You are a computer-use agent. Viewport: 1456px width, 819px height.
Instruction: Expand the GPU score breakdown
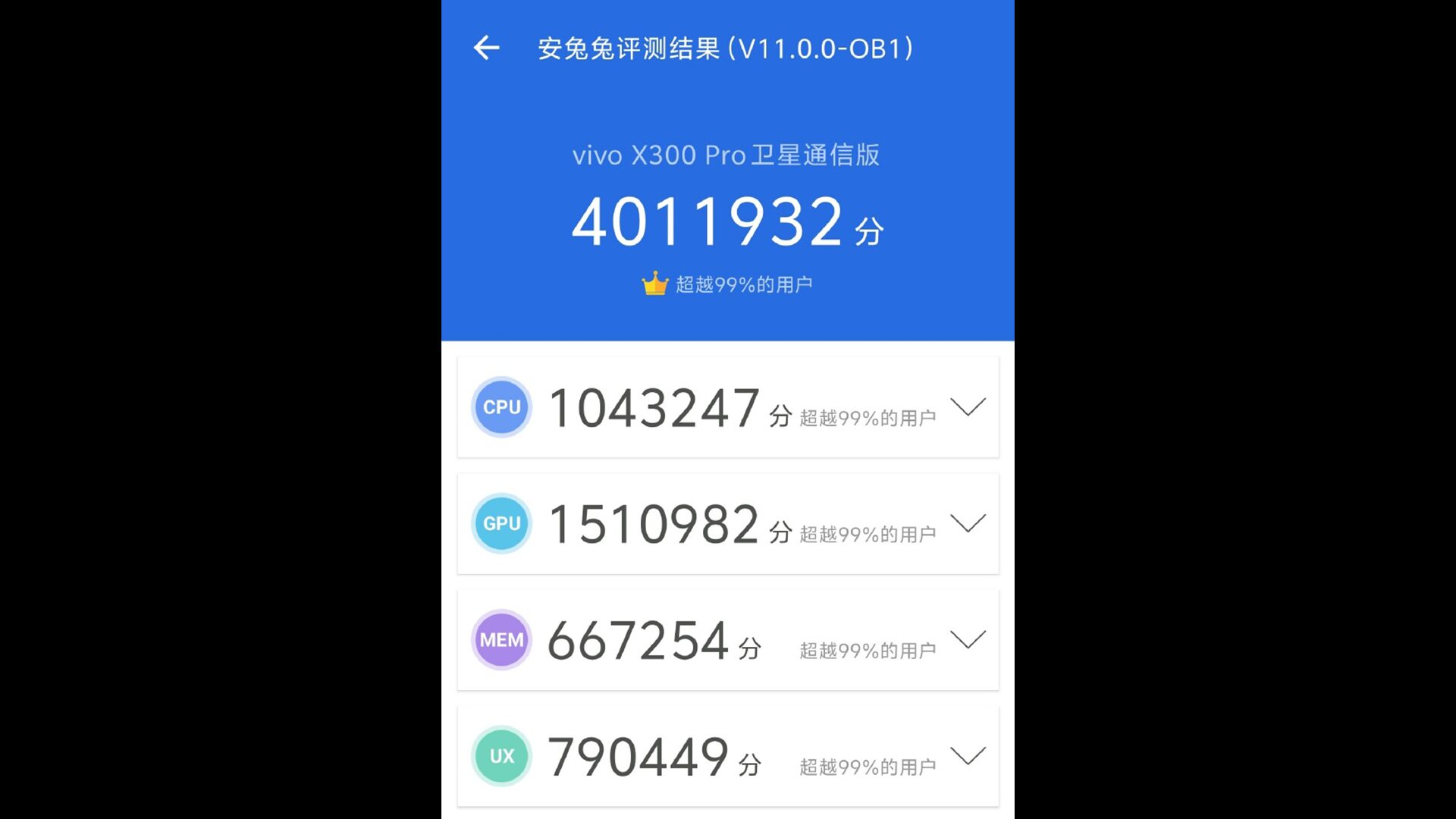(968, 523)
